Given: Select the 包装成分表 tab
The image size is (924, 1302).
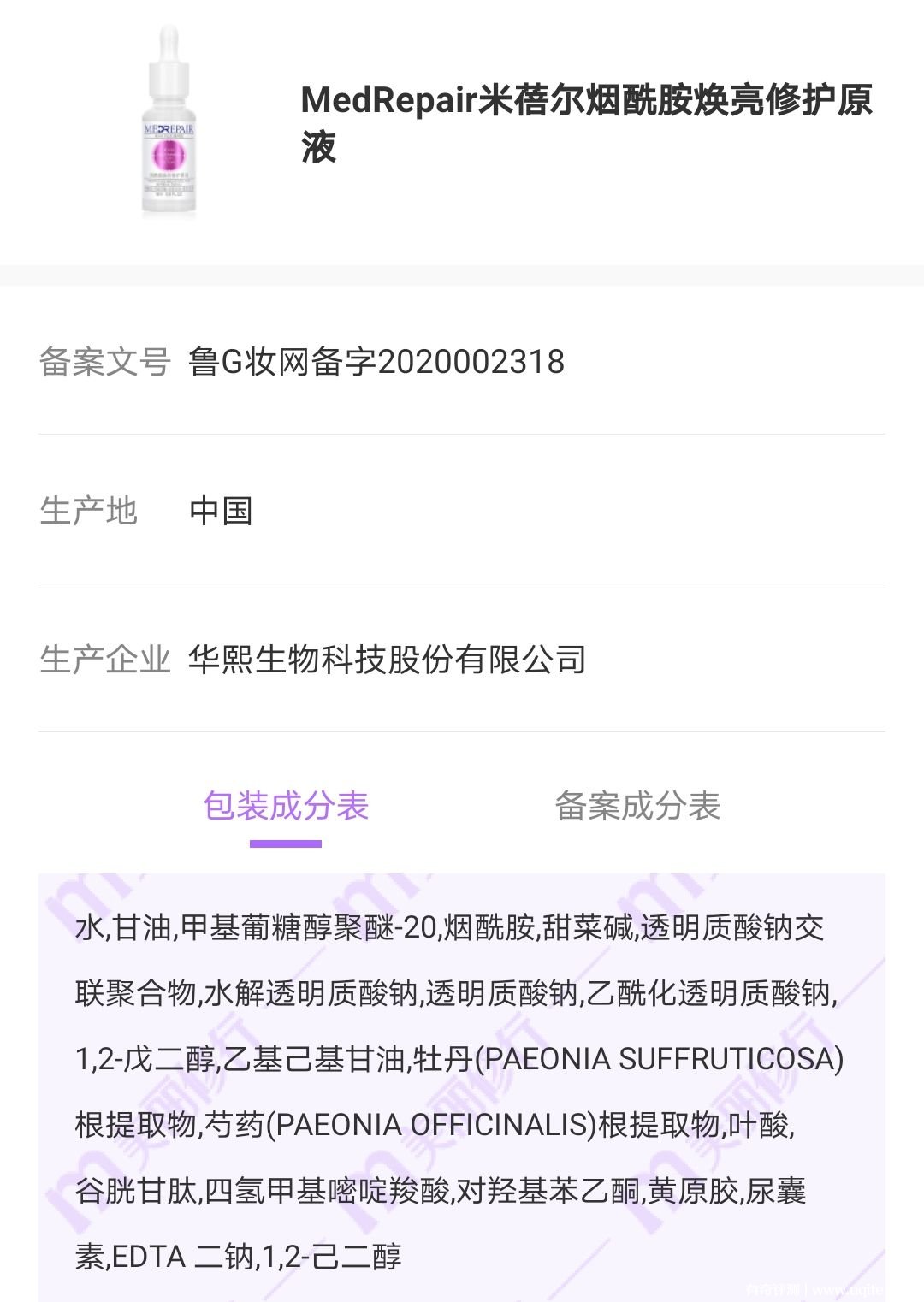Looking at the screenshot, I should 286,806.
